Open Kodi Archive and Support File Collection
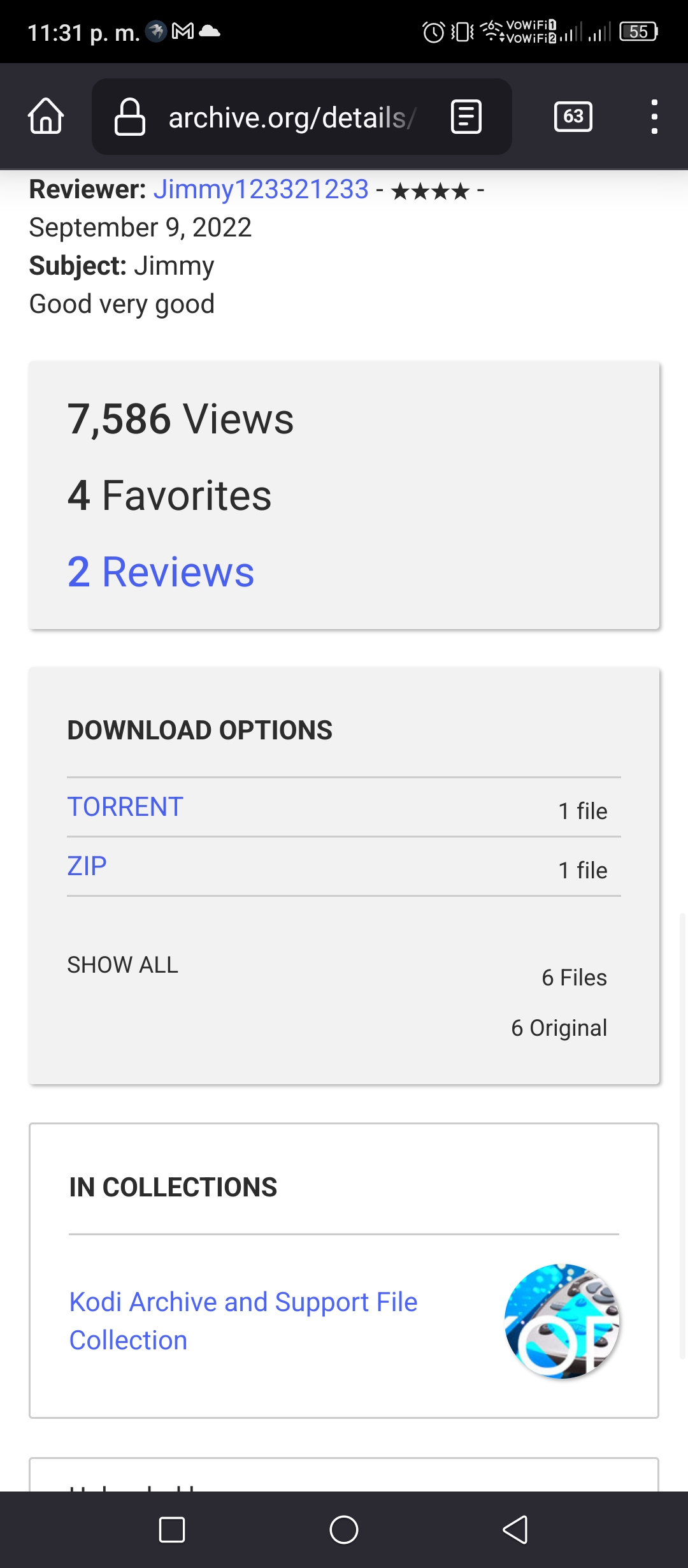Image resolution: width=688 pixels, height=1568 pixels. tap(243, 1321)
